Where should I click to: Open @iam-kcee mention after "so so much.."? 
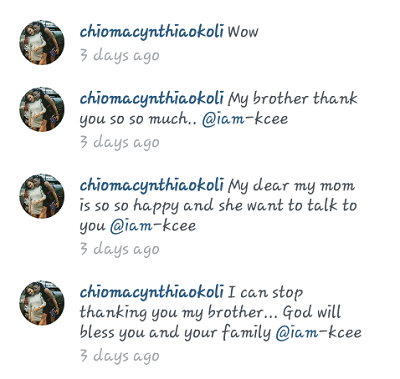245,119
